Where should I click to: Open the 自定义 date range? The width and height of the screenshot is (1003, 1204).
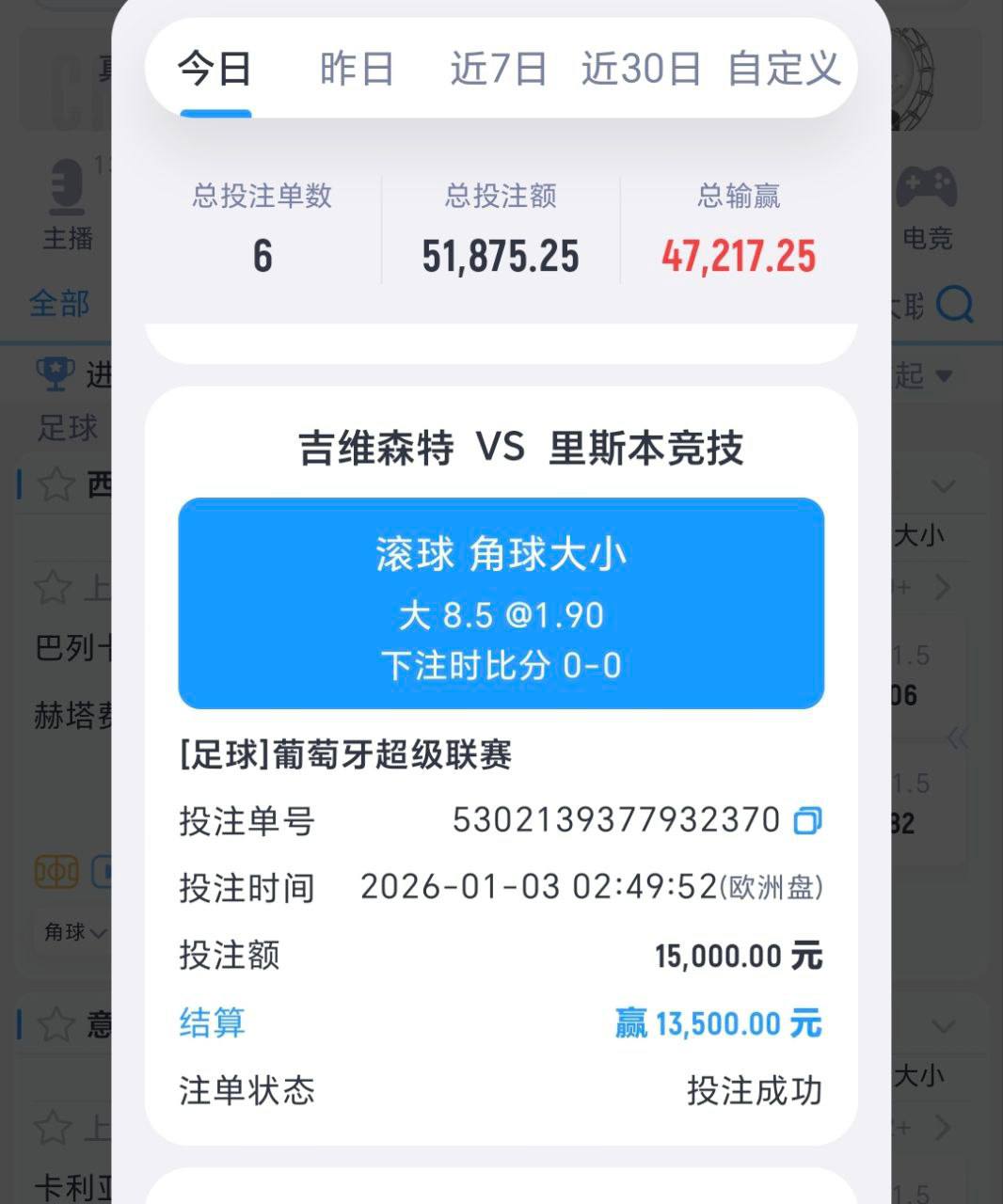[783, 70]
